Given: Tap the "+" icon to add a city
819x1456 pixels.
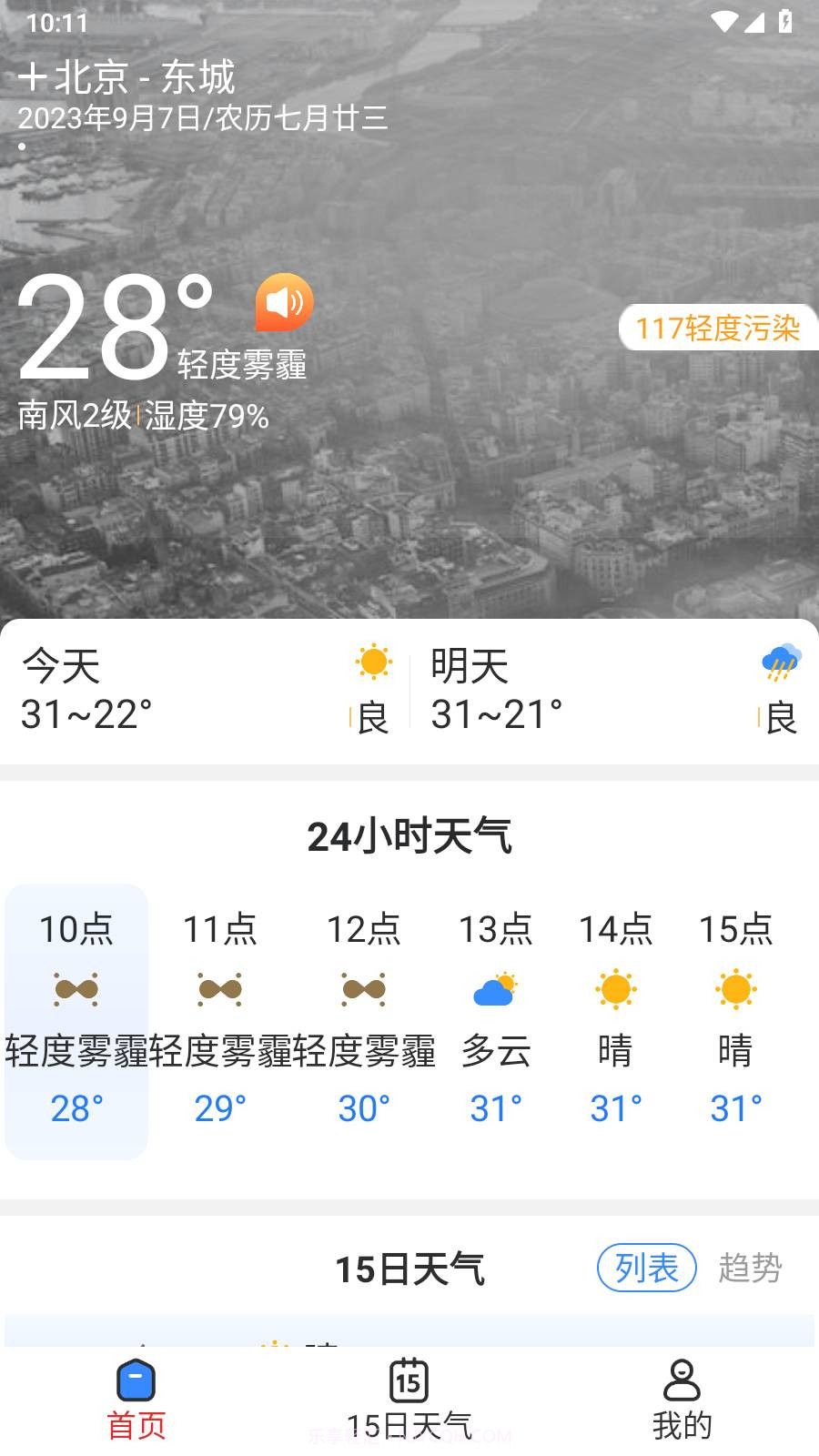Looking at the screenshot, I should tap(33, 78).
